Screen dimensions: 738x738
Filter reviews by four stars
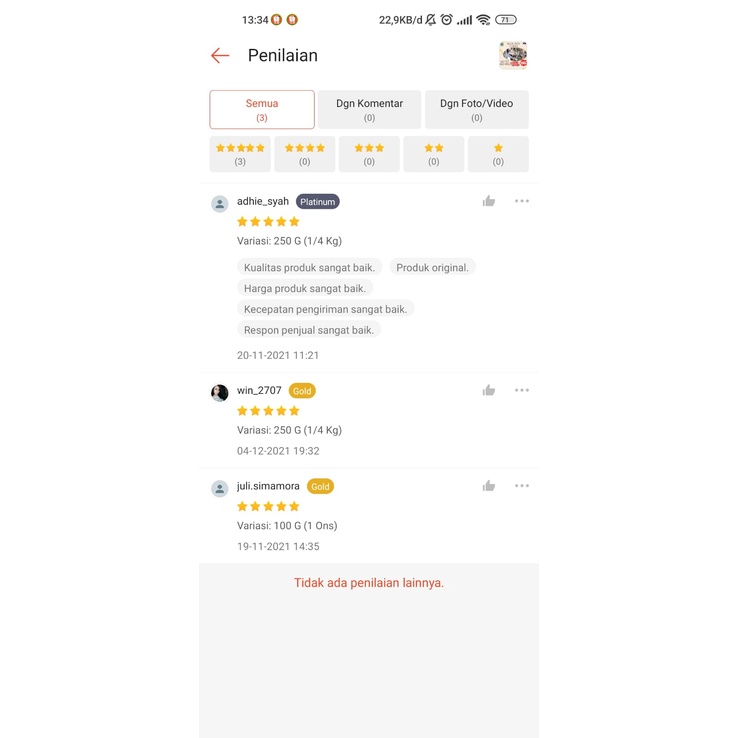pyautogui.click(x=305, y=154)
